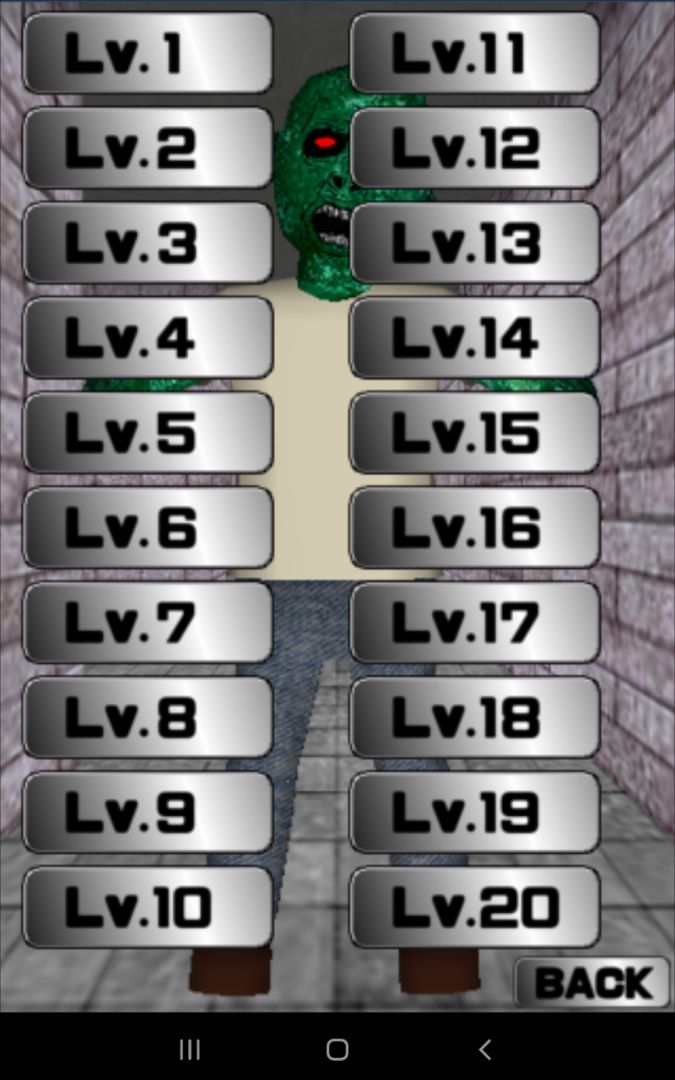This screenshot has height=1080, width=675.
Task: Pick the Lv.7 level
Action: click(x=148, y=622)
